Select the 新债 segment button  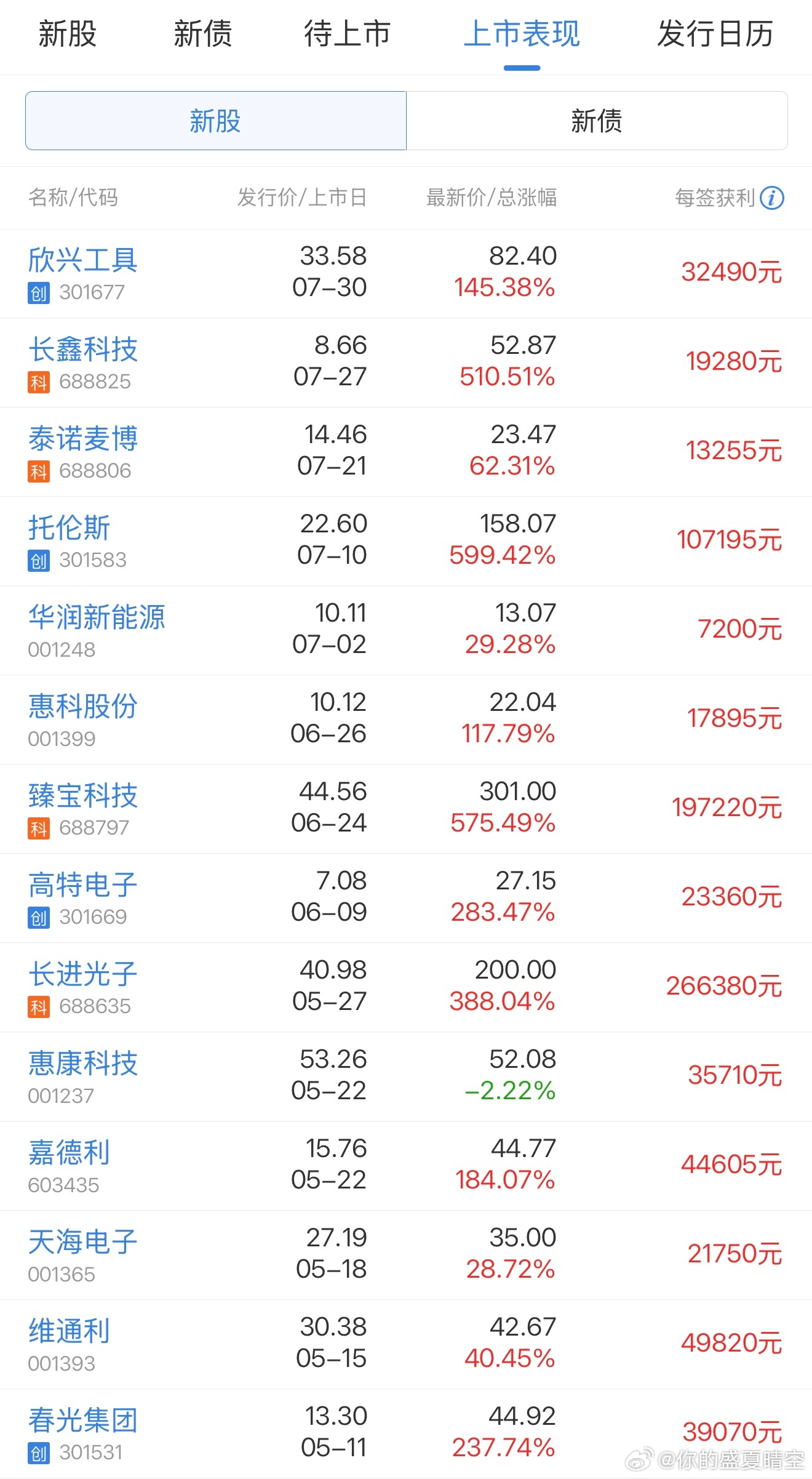tap(597, 121)
